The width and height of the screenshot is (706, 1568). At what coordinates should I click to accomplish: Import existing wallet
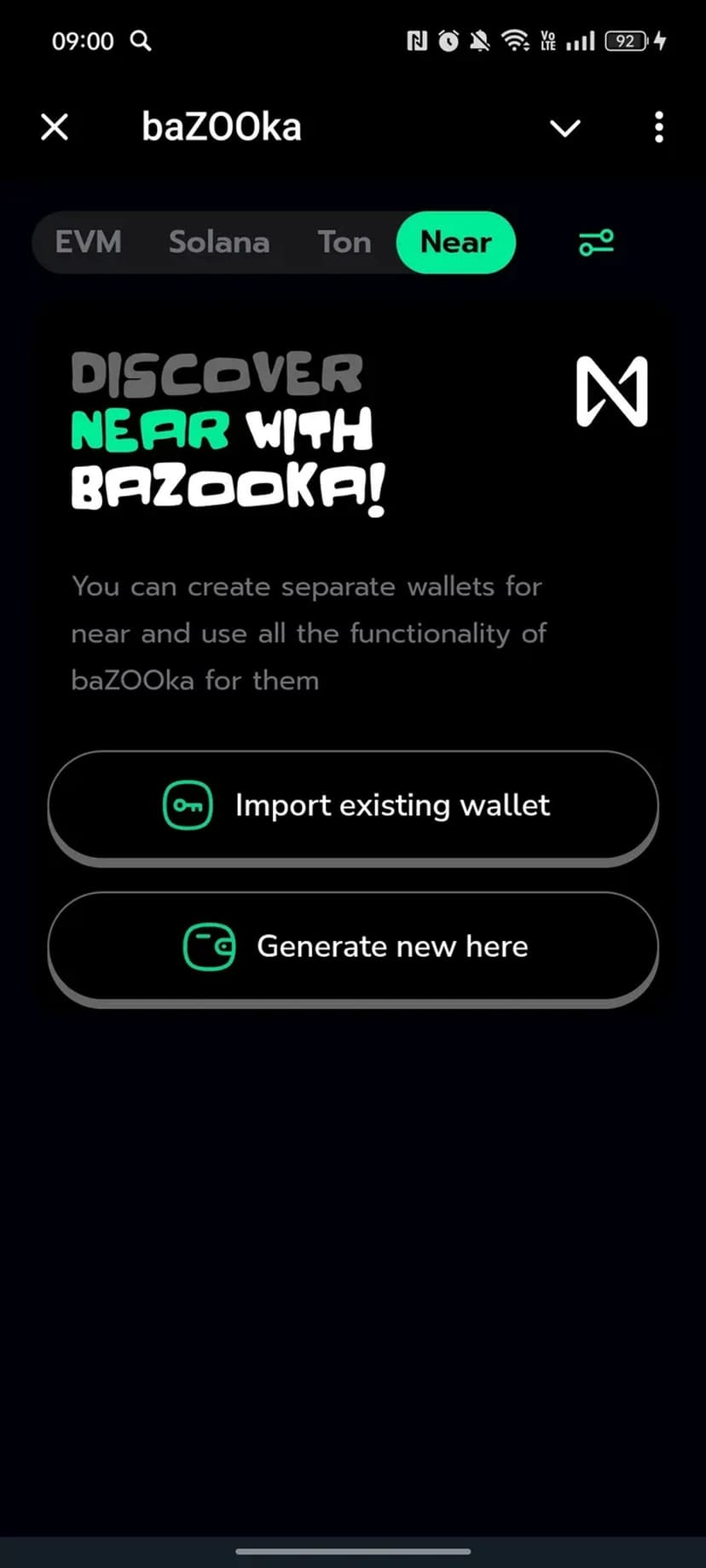353,805
